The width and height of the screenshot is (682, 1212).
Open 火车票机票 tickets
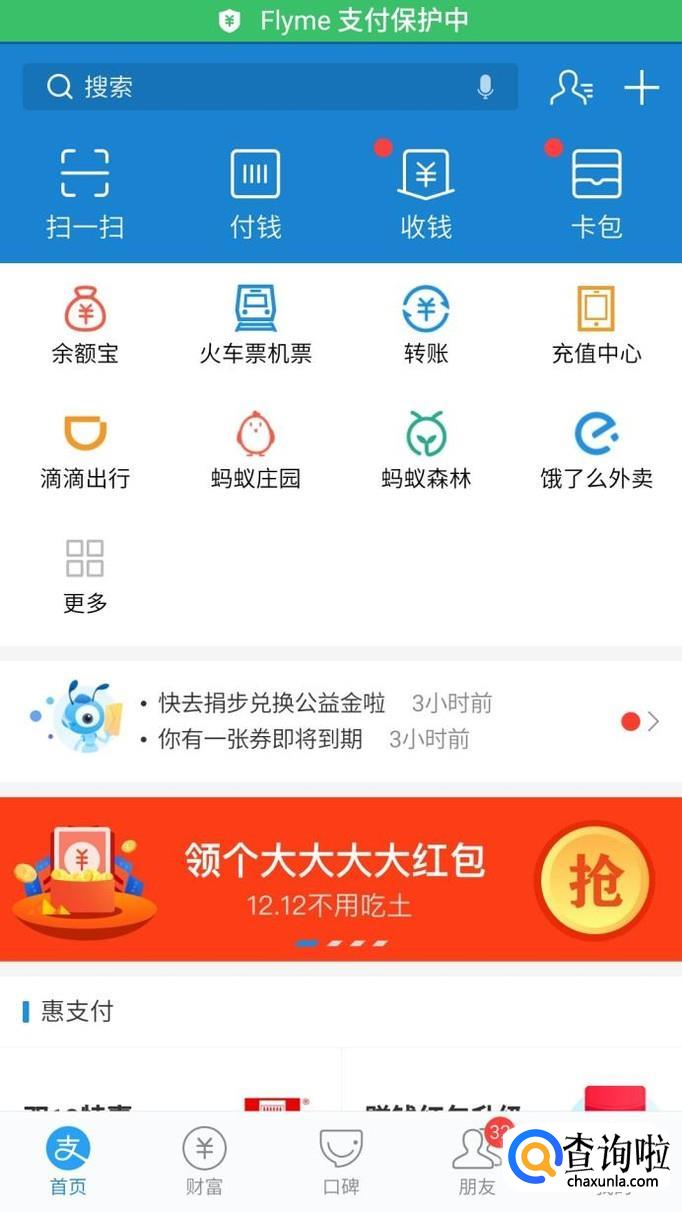[x=255, y=324]
